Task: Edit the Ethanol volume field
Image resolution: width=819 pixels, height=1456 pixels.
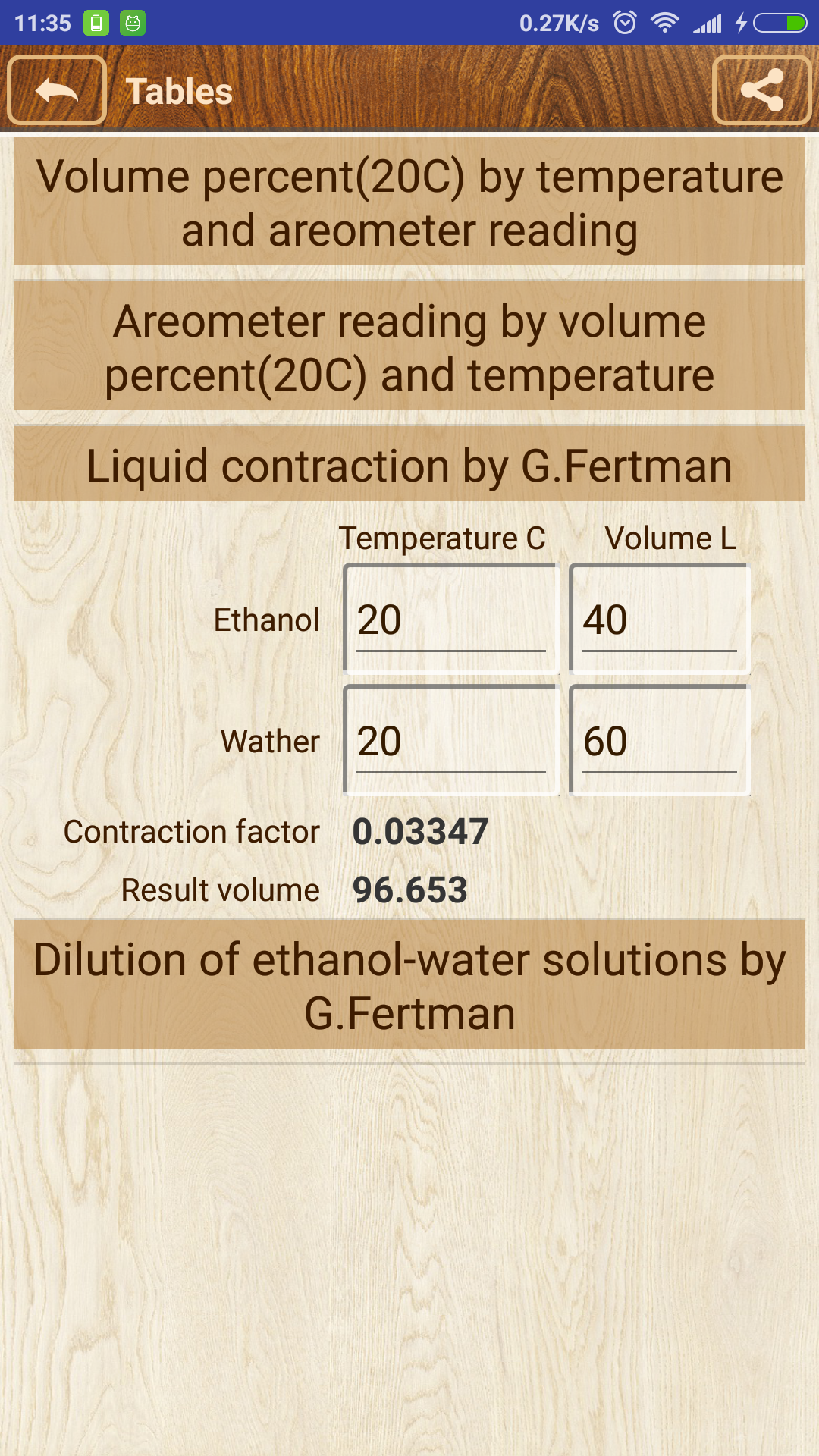Action: coord(659,620)
